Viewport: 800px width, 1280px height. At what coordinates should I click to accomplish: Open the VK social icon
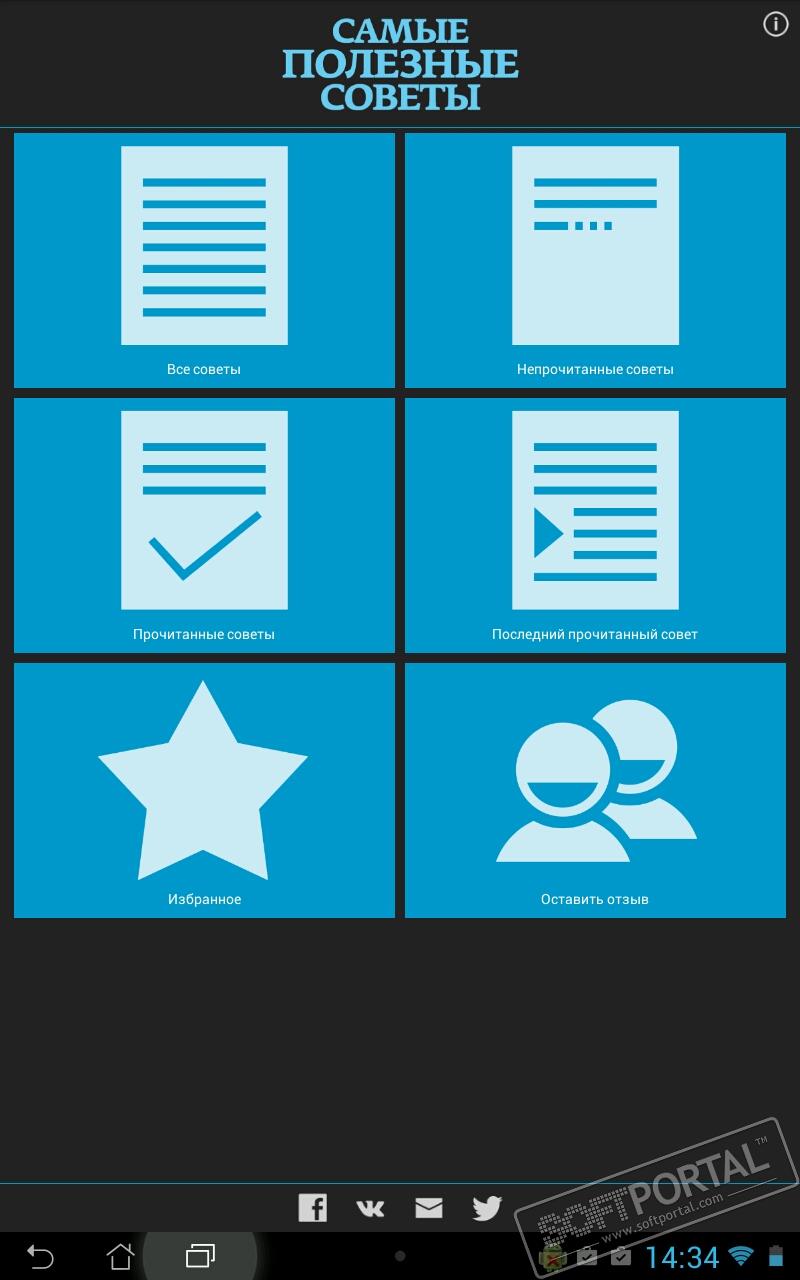(x=370, y=1208)
